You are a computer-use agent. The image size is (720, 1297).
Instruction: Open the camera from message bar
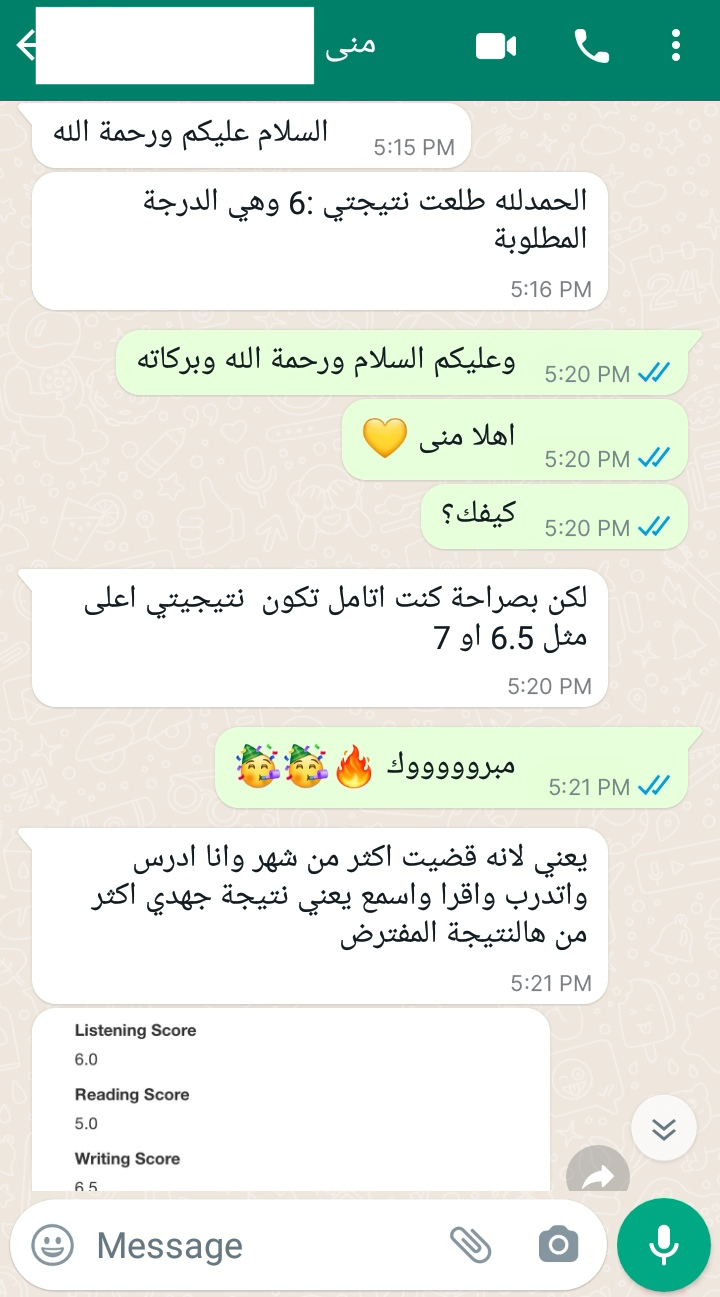558,1245
